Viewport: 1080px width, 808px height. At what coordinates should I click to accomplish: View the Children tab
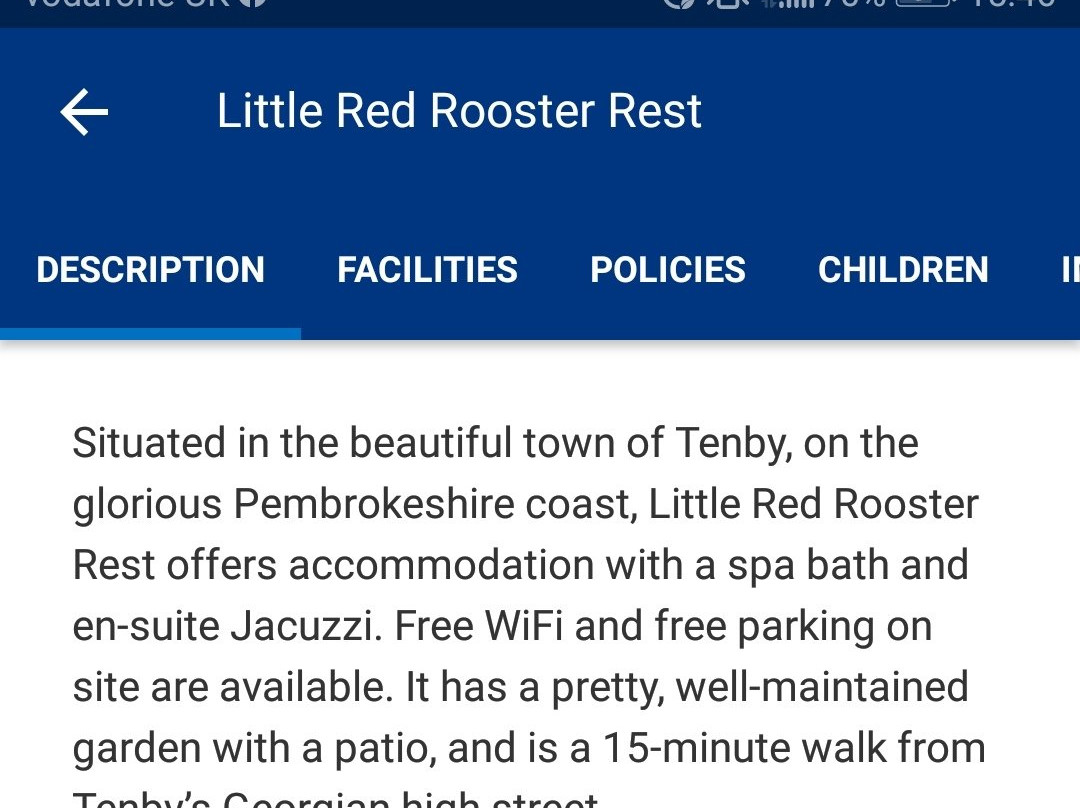click(903, 270)
